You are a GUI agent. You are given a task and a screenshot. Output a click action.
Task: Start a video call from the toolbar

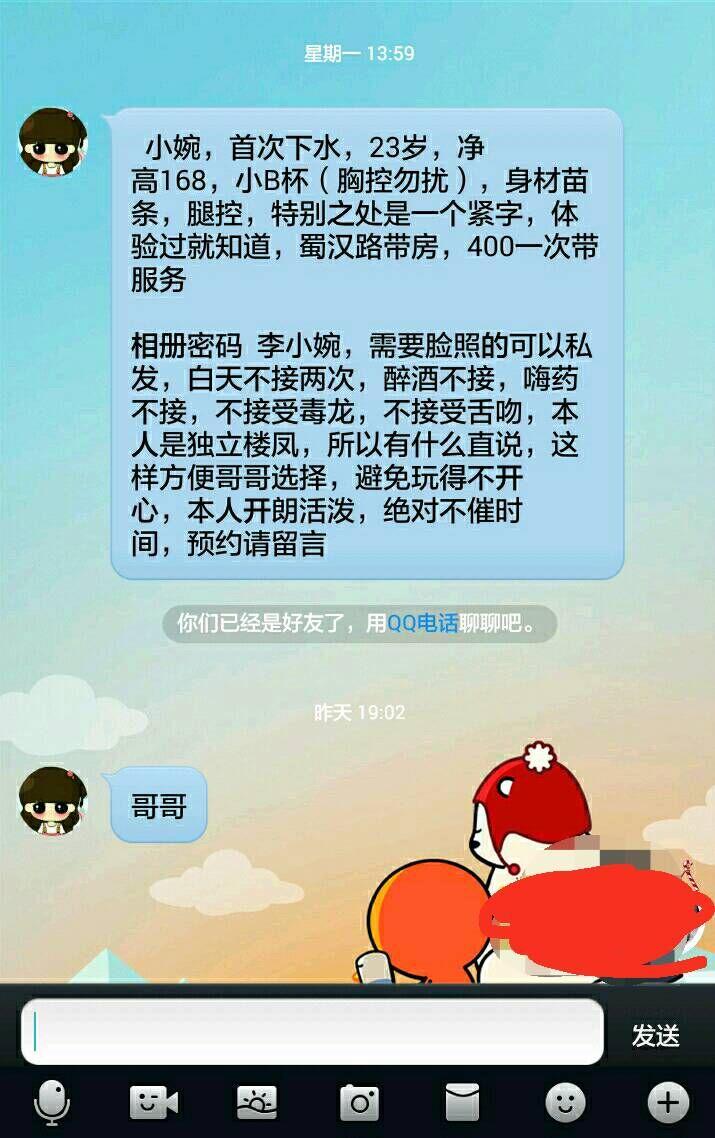(x=154, y=1103)
